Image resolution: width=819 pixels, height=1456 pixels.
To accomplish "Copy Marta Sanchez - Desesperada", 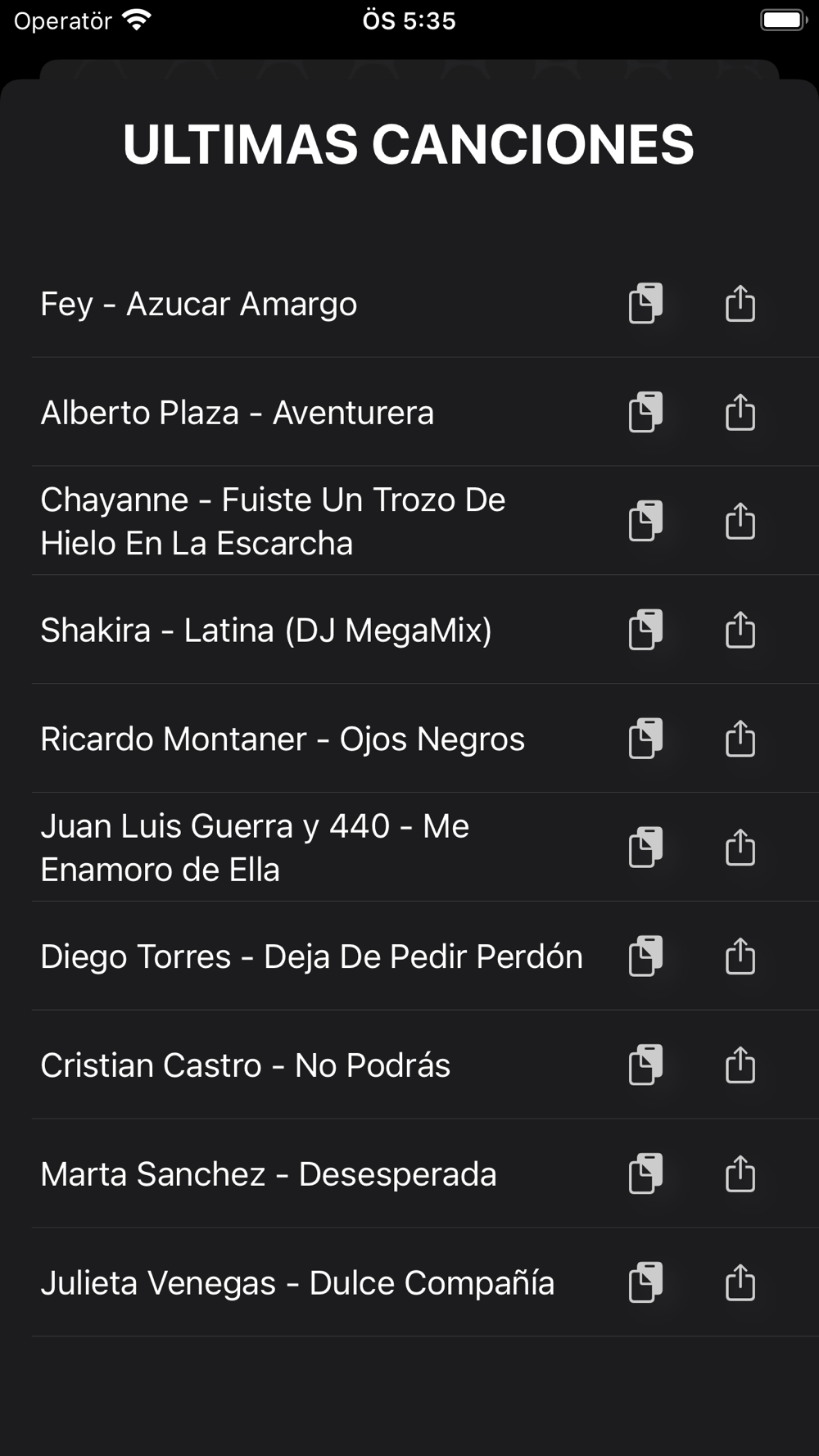I will coord(645,1175).
